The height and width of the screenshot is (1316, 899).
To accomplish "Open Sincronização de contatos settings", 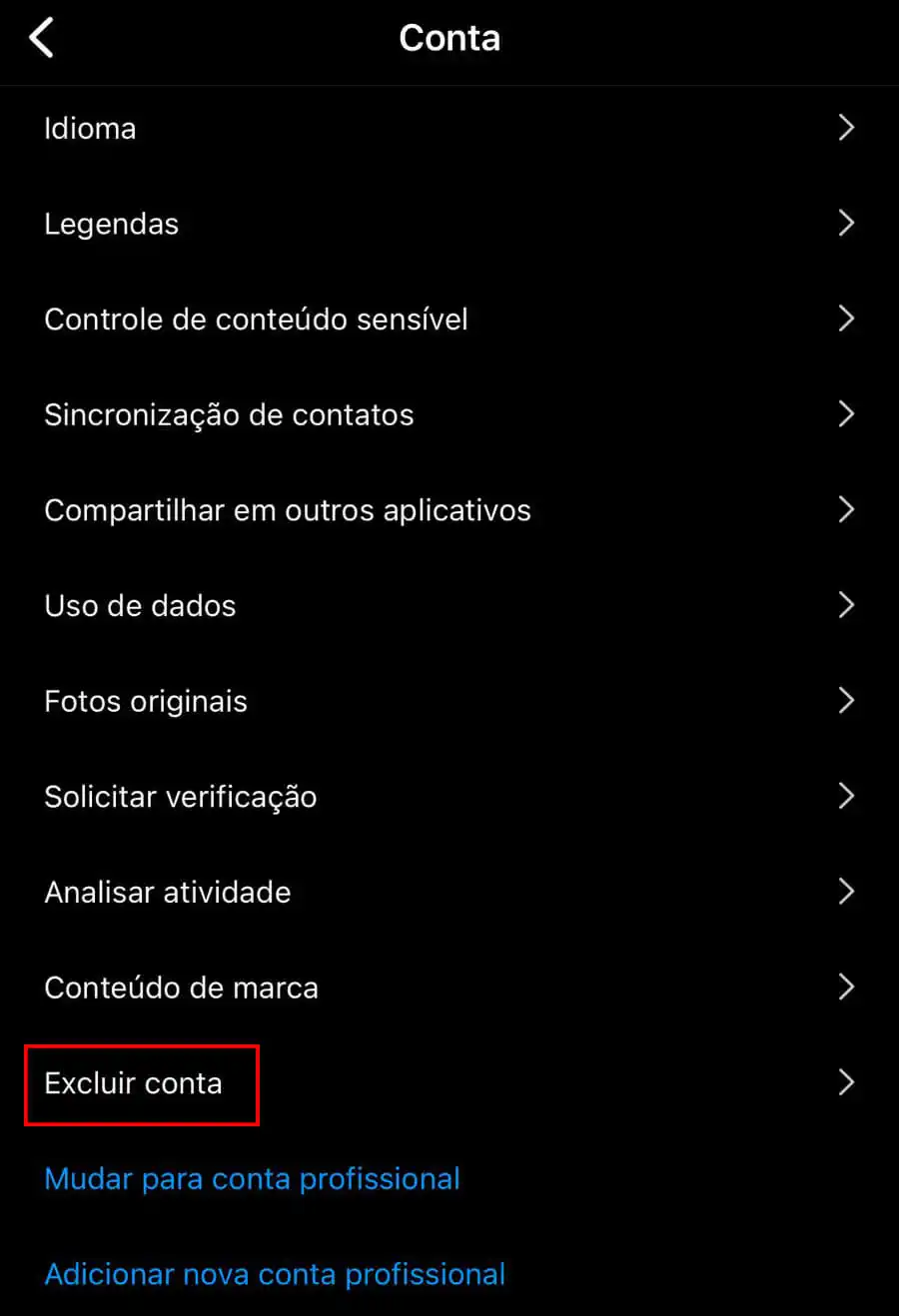I will pos(229,414).
